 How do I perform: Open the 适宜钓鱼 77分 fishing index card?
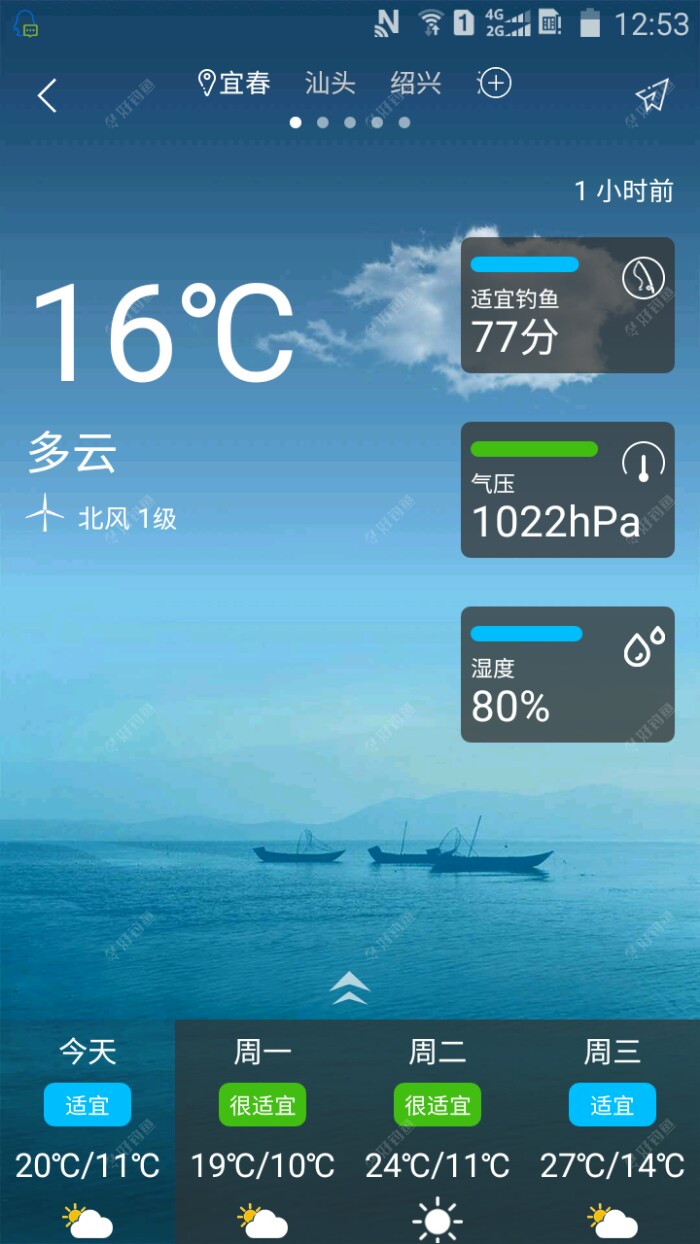pyautogui.click(x=567, y=305)
